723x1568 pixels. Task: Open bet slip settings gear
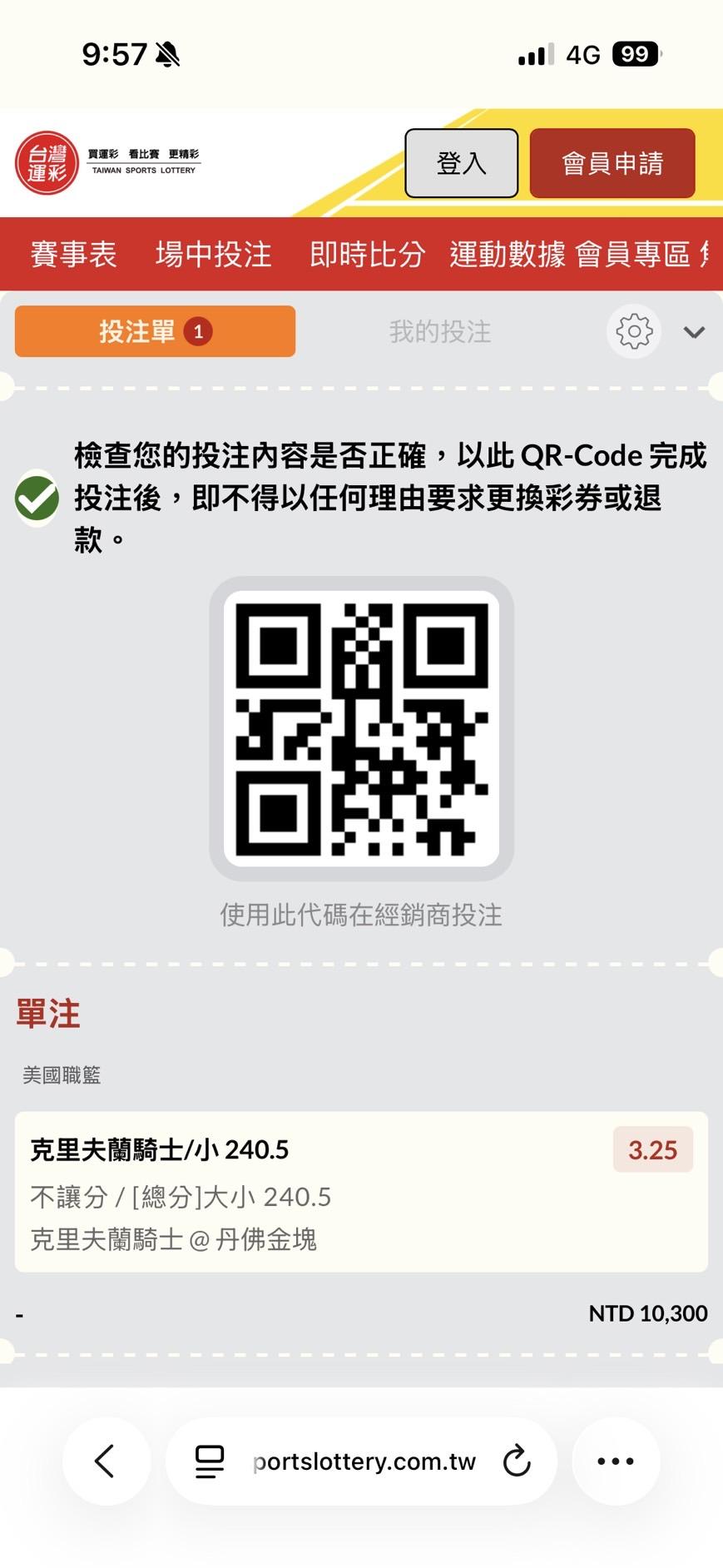point(634,331)
